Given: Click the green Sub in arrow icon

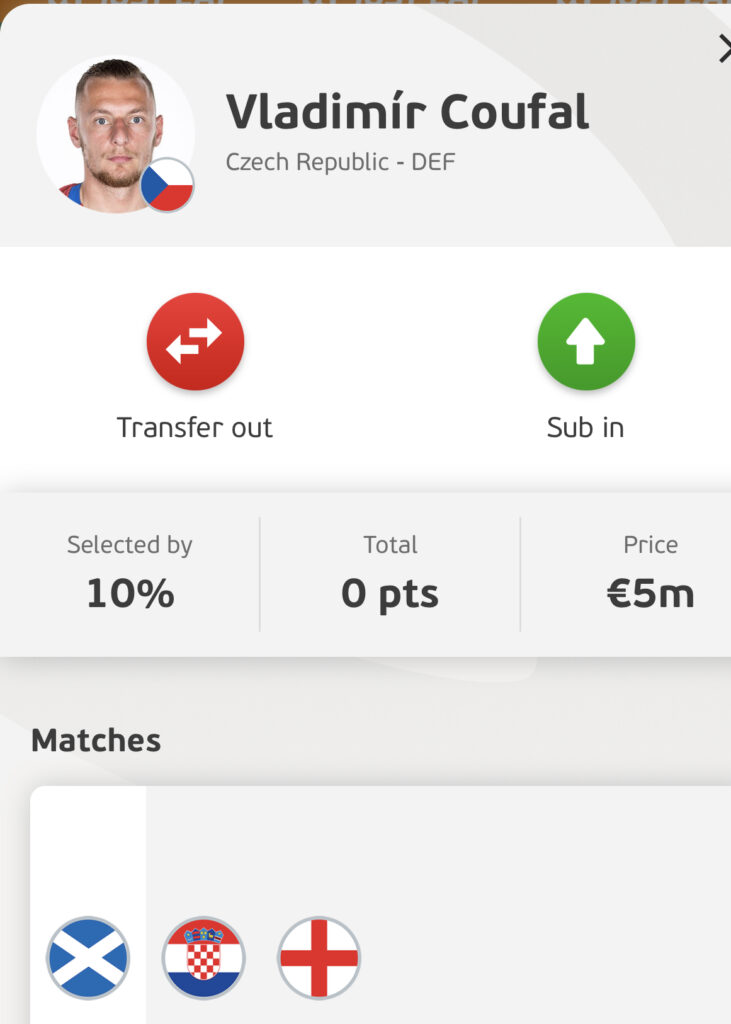Looking at the screenshot, I should (586, 341).
